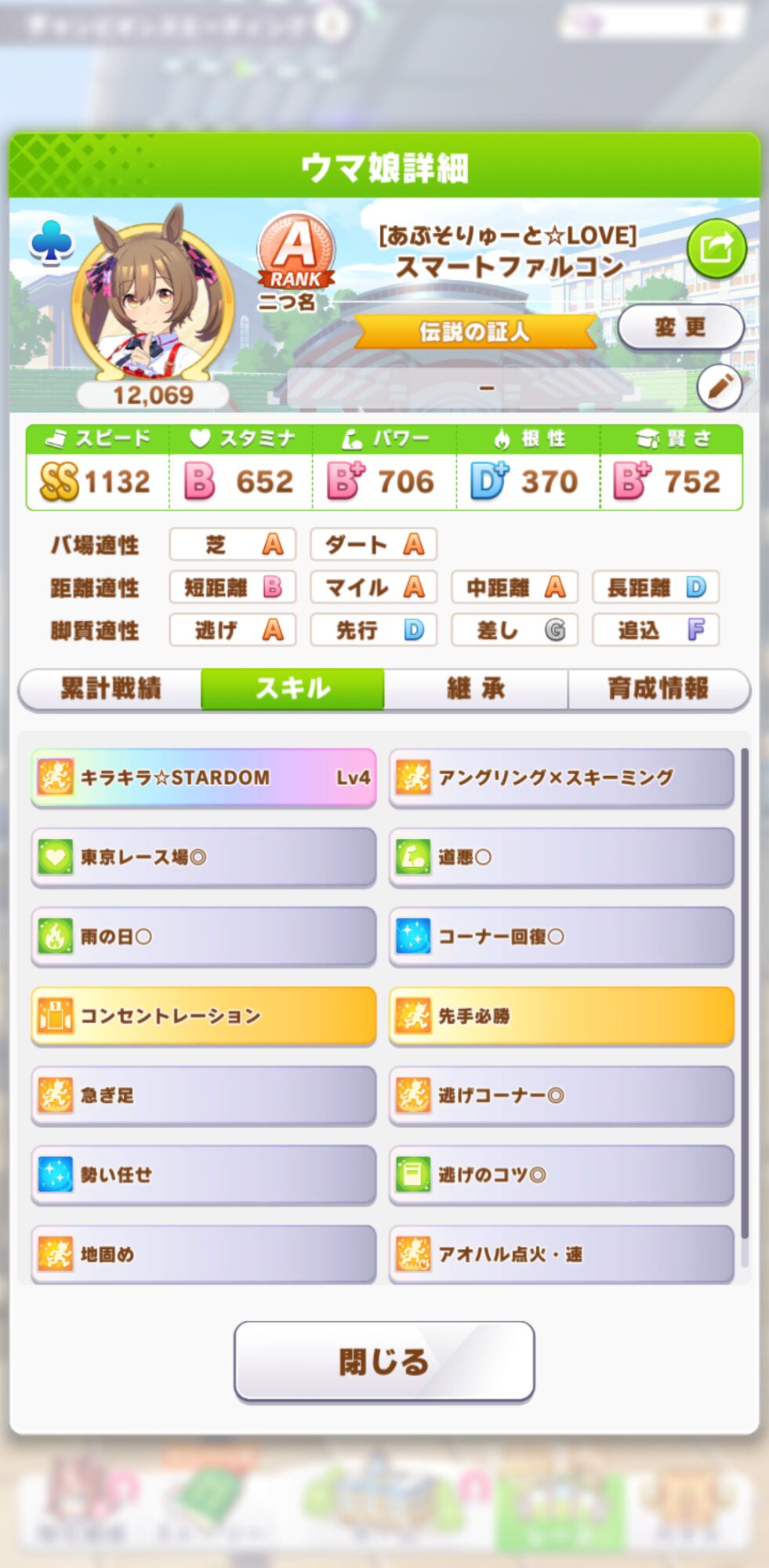This screenshot has width=769, height=1568.
Task: Open the キラキラ☆STARDOM skill
Action: click(204, 778)
